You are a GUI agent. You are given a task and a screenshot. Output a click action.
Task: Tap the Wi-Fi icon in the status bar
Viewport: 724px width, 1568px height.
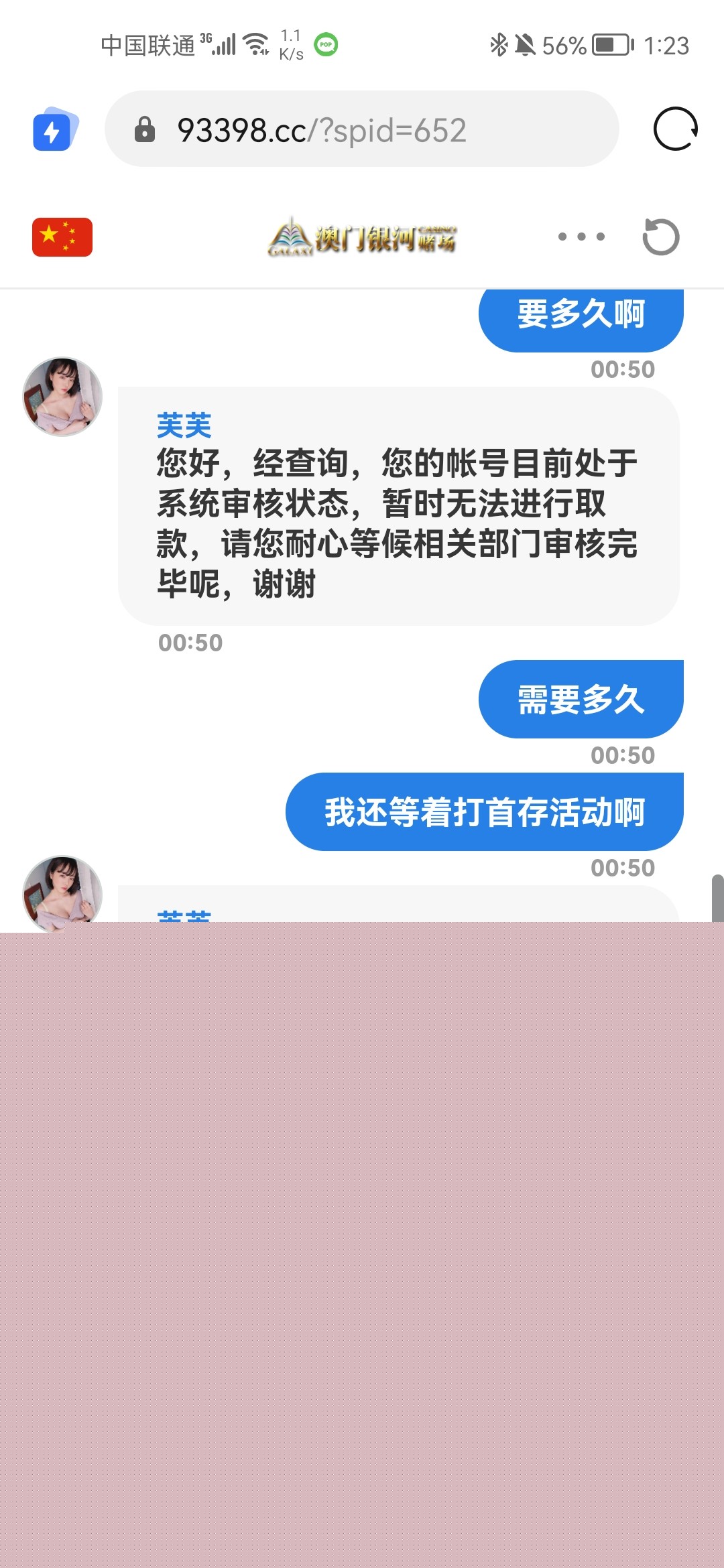(x=257, y=44)
